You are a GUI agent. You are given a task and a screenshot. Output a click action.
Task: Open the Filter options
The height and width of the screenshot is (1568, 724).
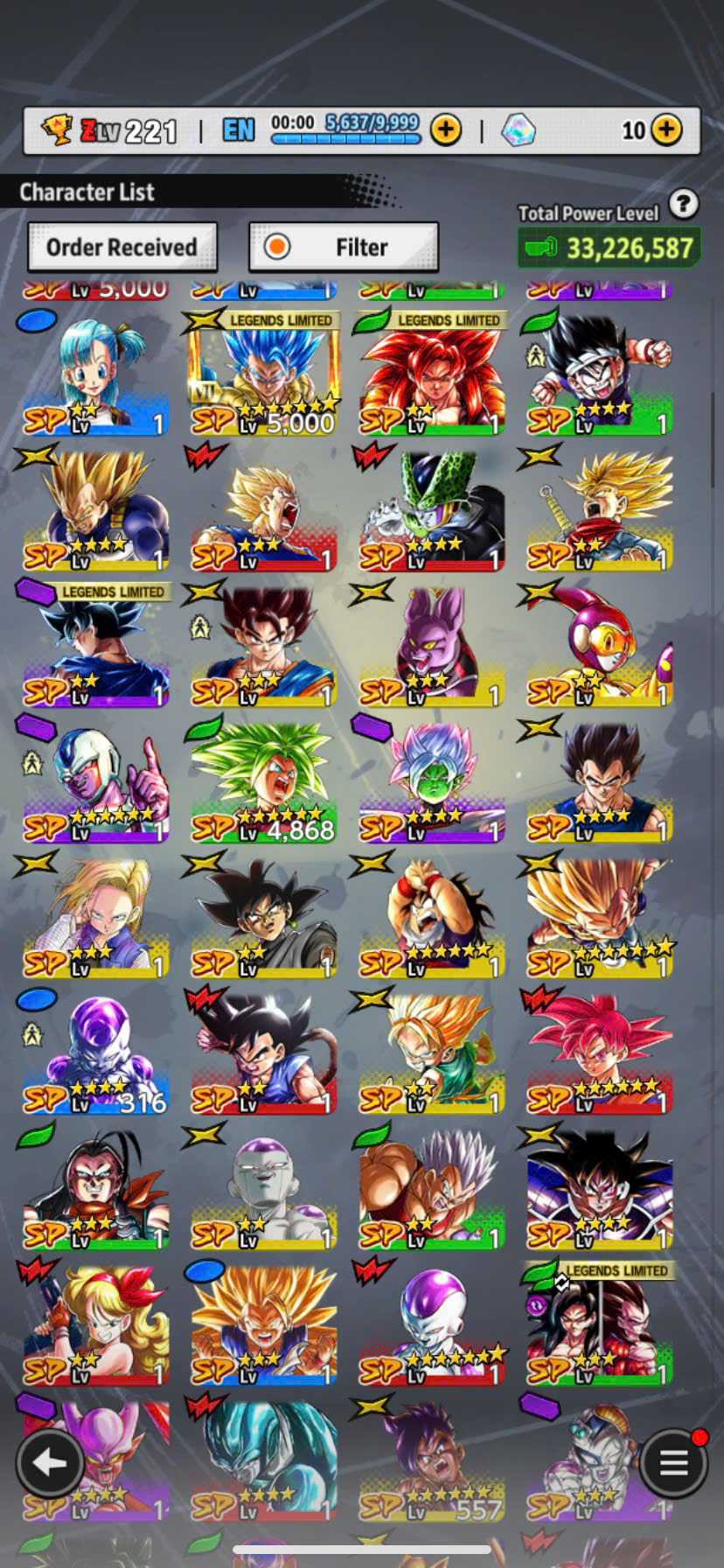pyautogui.click(x=344, y=248)
